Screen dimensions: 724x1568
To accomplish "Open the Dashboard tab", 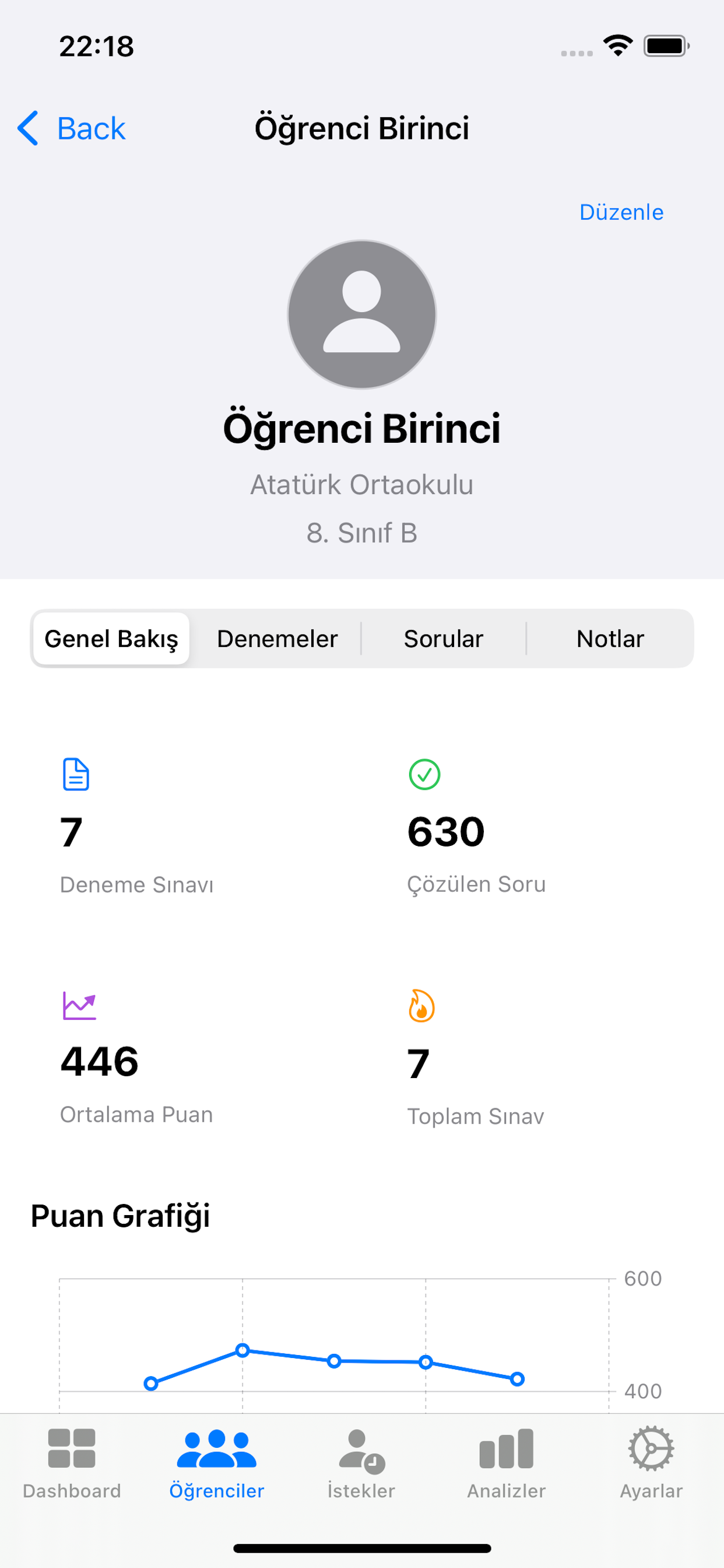I will 72,1464.
